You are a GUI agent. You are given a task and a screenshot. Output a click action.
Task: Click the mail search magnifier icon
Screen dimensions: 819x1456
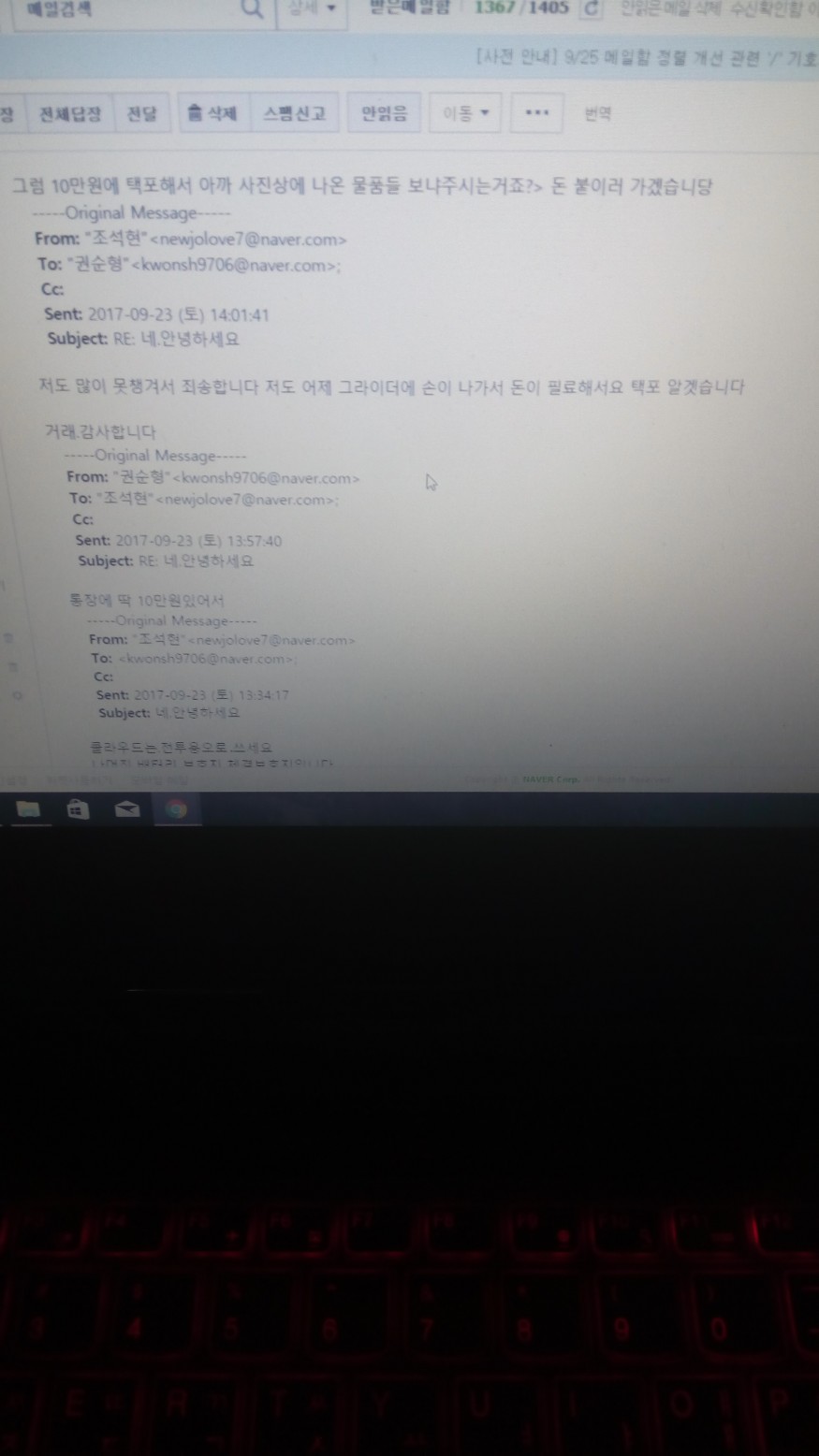[251, 9]
